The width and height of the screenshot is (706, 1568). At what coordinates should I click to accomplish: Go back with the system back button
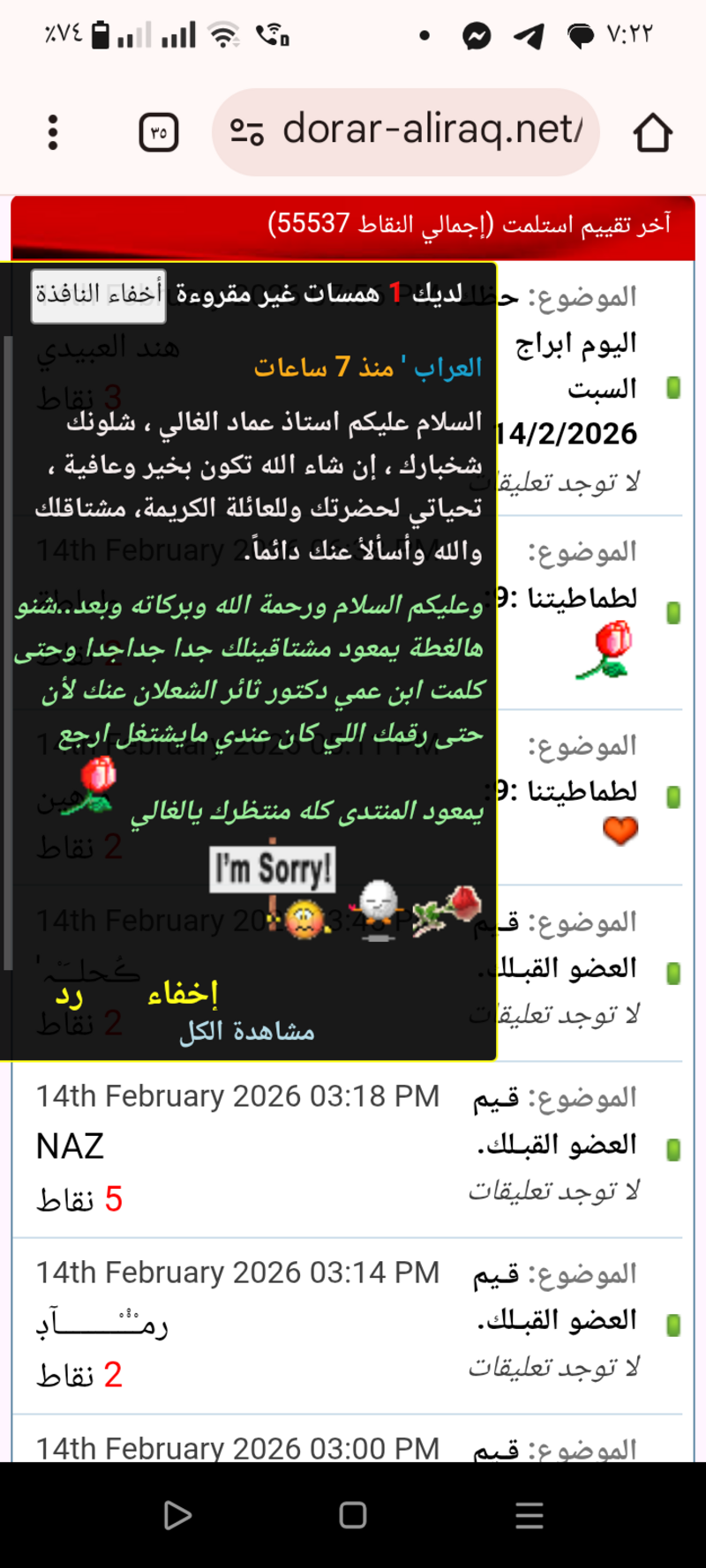pyautogui.click(x=177, y=1515)
